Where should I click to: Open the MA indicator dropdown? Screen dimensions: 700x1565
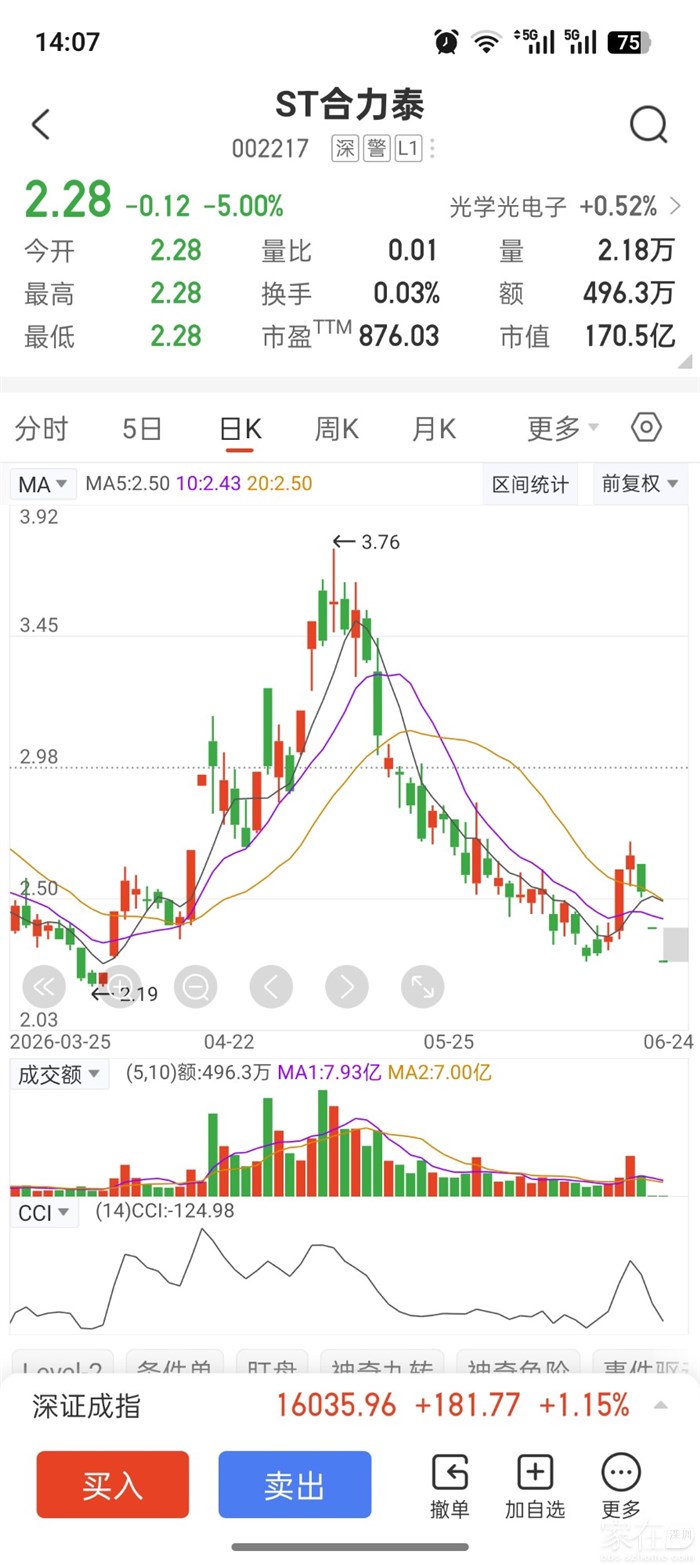click(x=43, y=484)
